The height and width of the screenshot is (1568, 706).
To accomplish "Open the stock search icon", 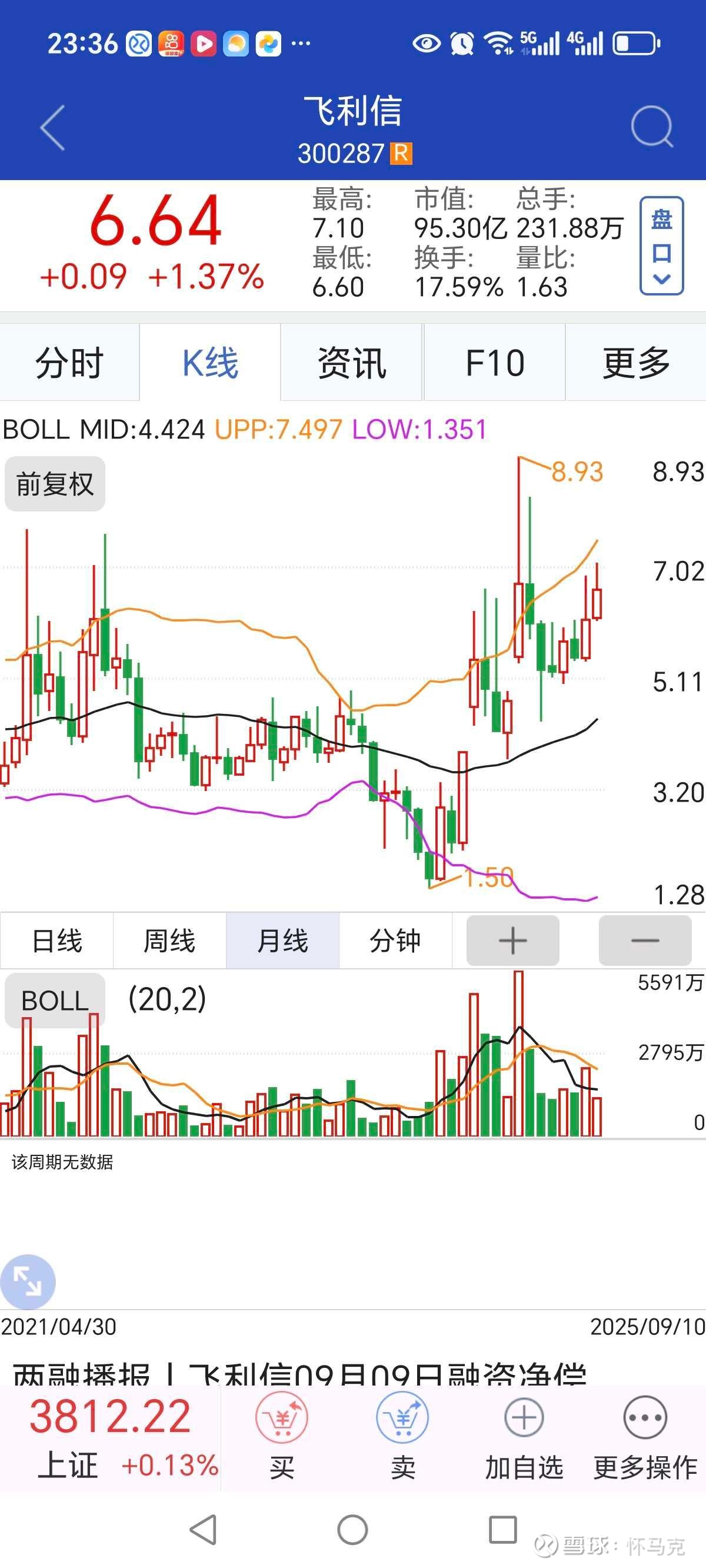I will click(x=652, y=127).
